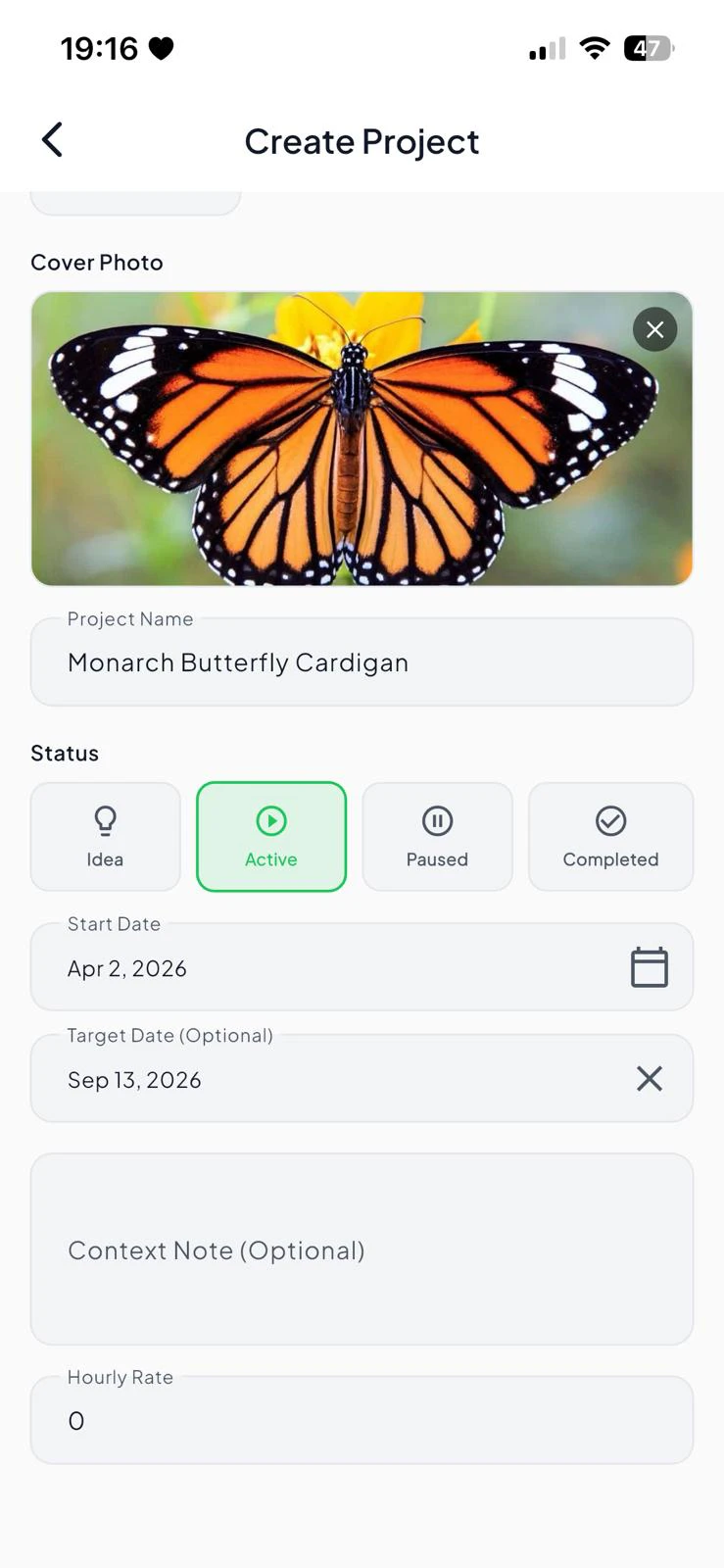Clear the Target Date using the X icon
Screen dimensions: 724x1568
[649, 1078]
